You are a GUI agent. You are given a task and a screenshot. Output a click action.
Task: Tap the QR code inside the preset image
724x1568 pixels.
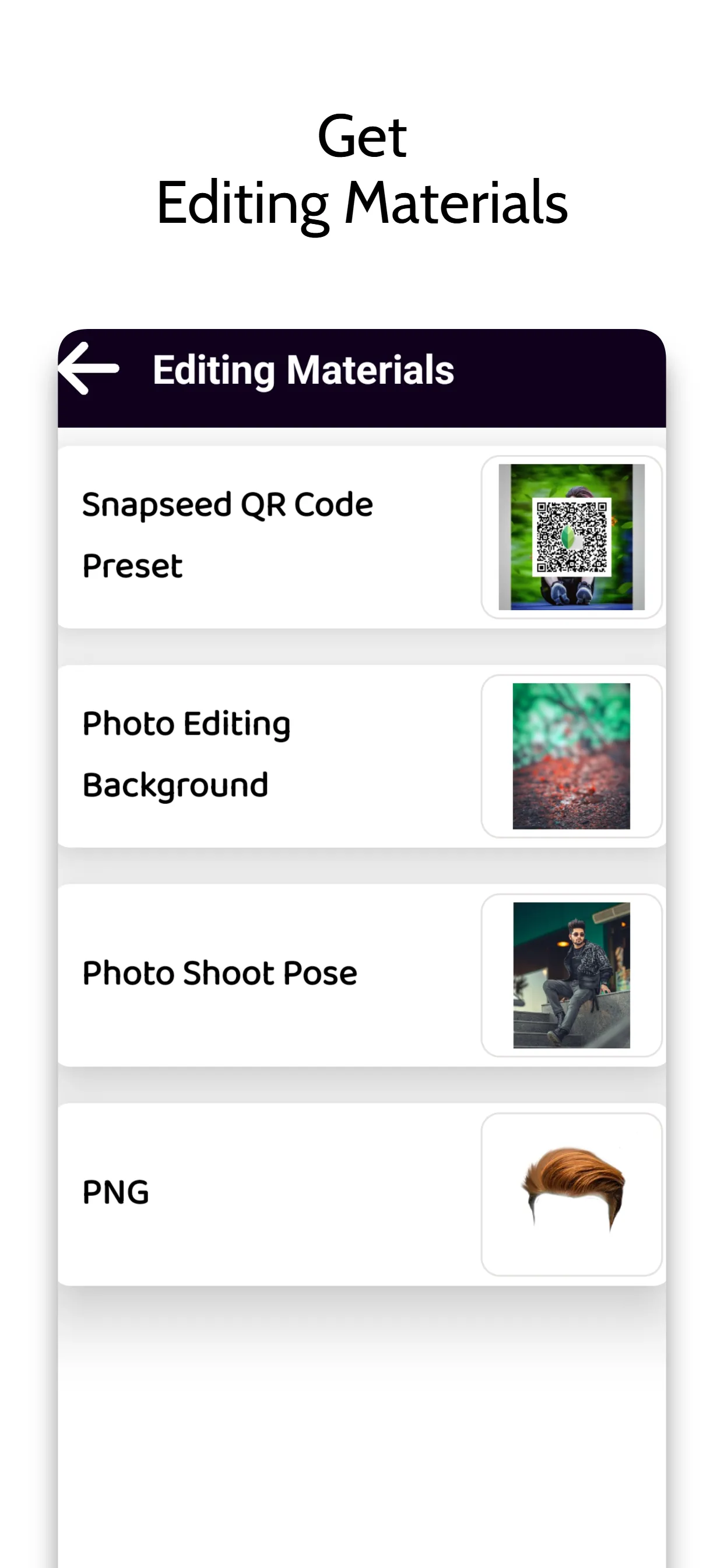click(x=571, y=537)
